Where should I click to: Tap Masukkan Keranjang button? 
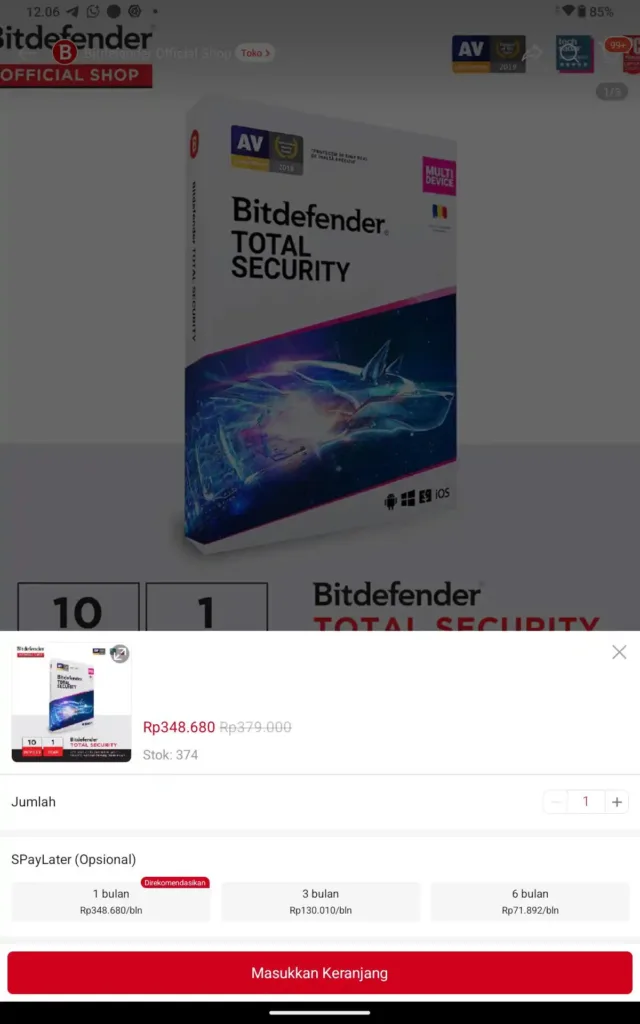coord(320,972)
